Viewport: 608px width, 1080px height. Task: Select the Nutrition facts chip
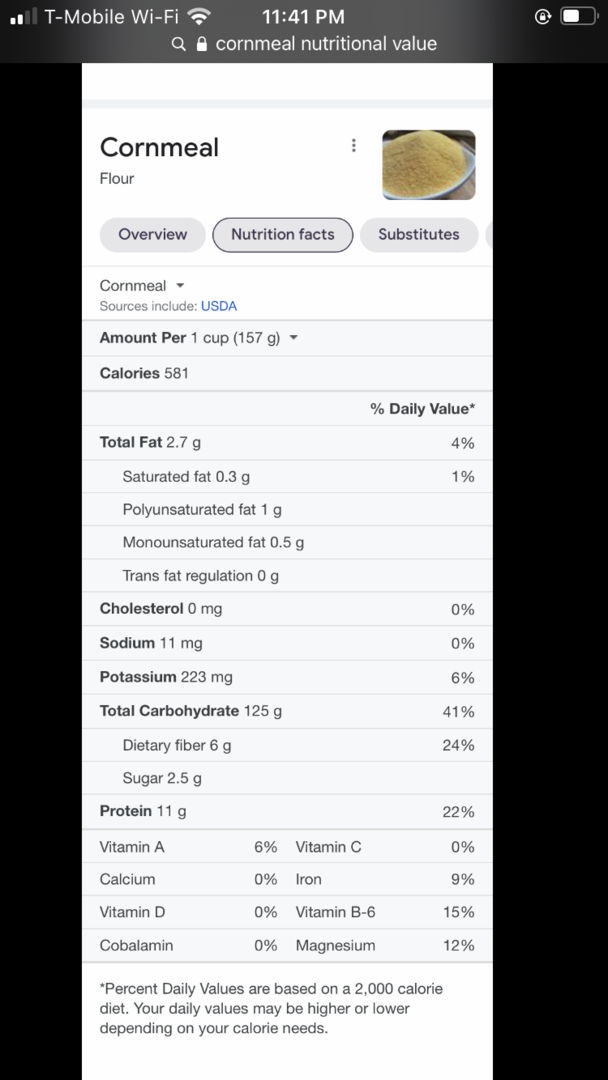(283, 234)
